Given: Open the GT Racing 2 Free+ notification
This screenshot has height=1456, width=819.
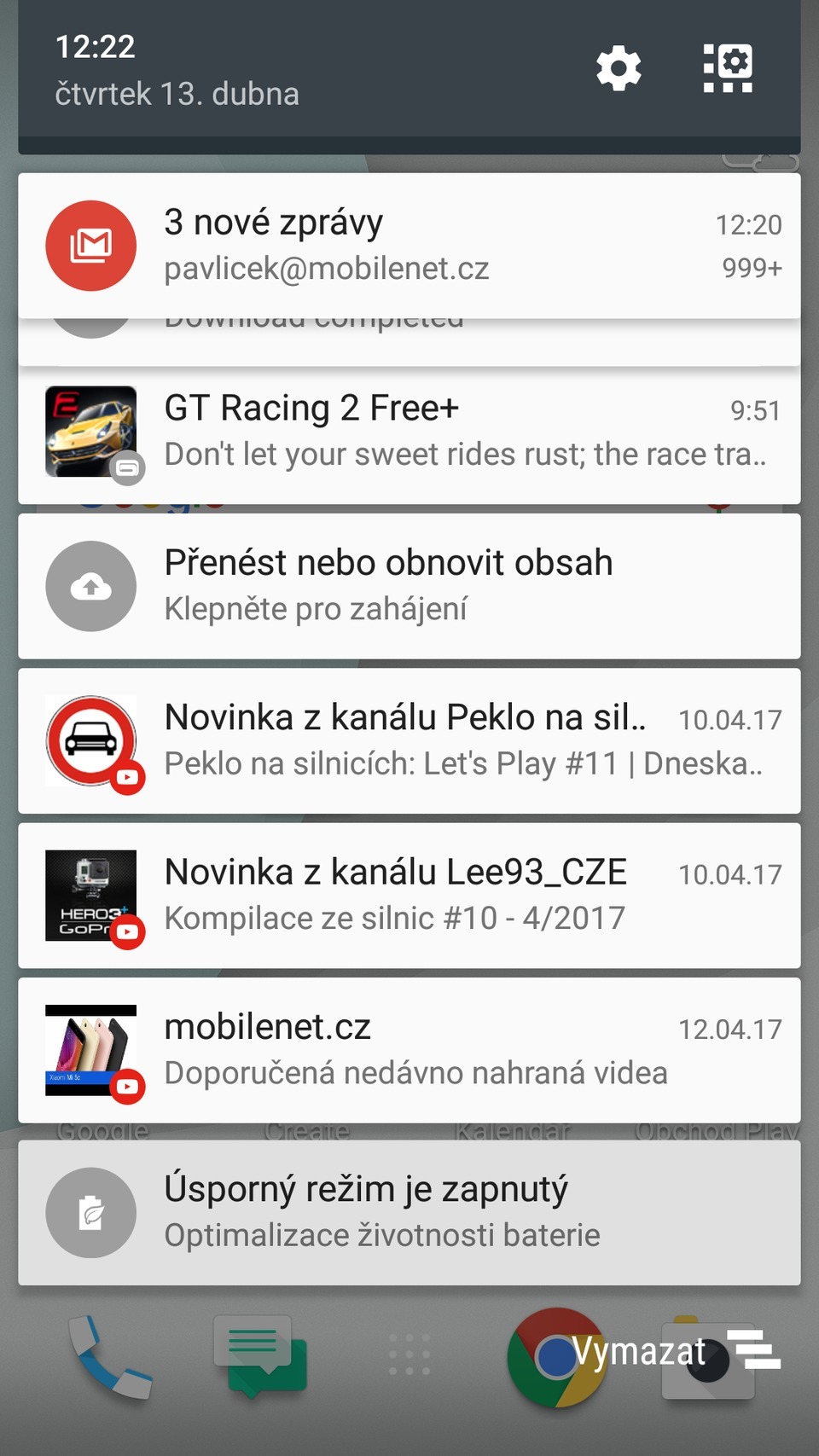Looking at the screenshot, I should [x=409, y=432].
